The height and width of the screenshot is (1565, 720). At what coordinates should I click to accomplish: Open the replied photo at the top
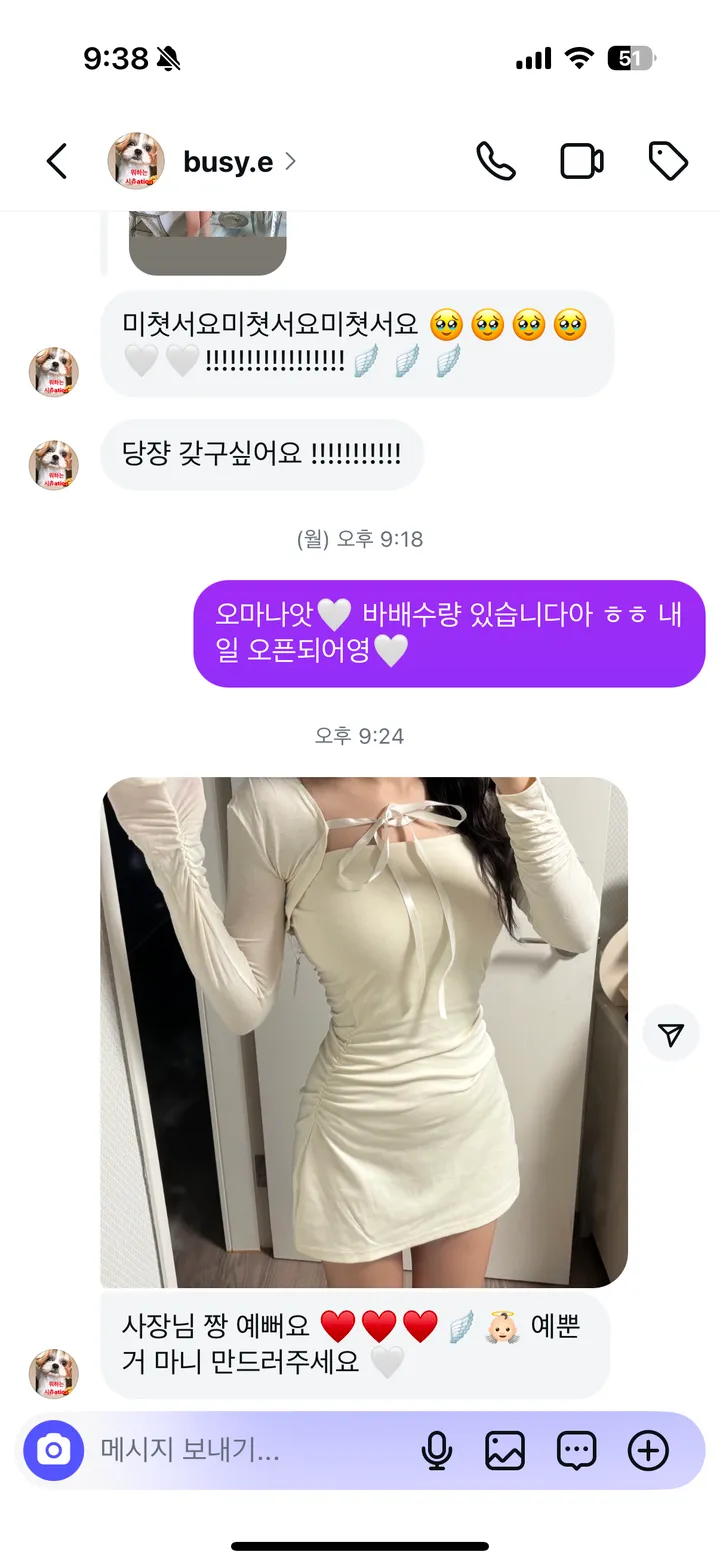[207, 241]
